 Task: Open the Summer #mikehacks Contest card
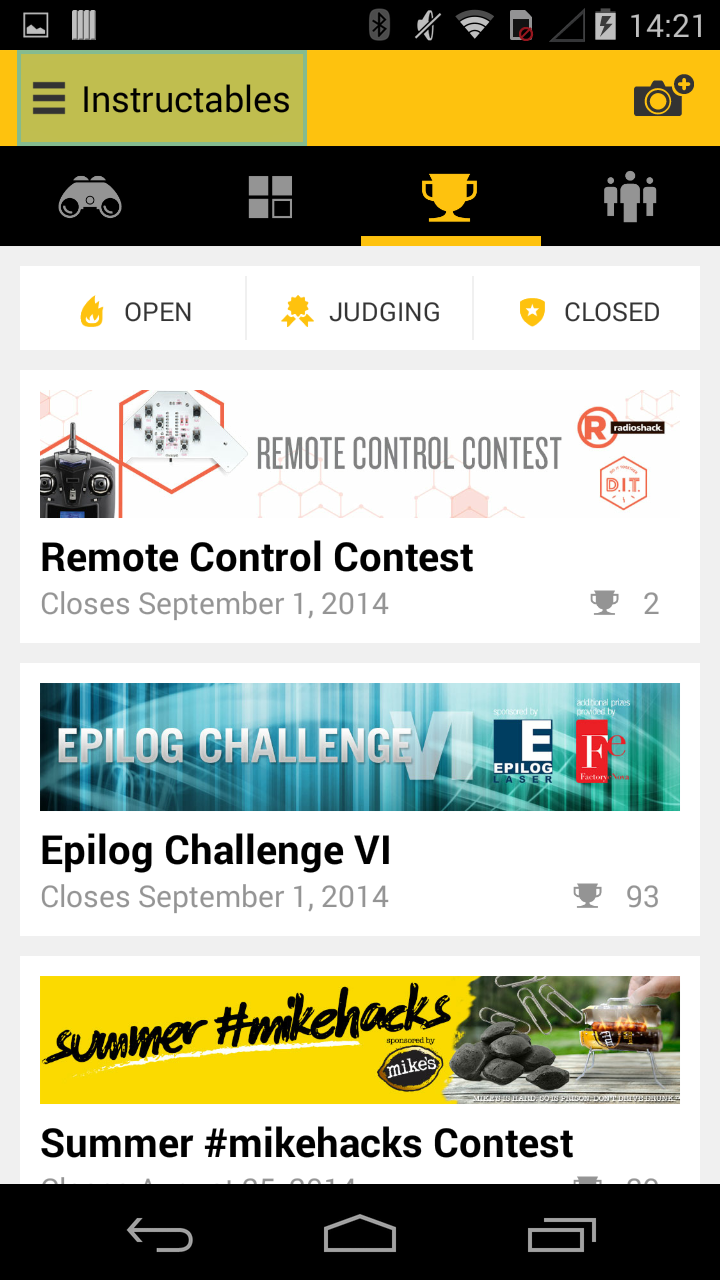(360, 1070)
